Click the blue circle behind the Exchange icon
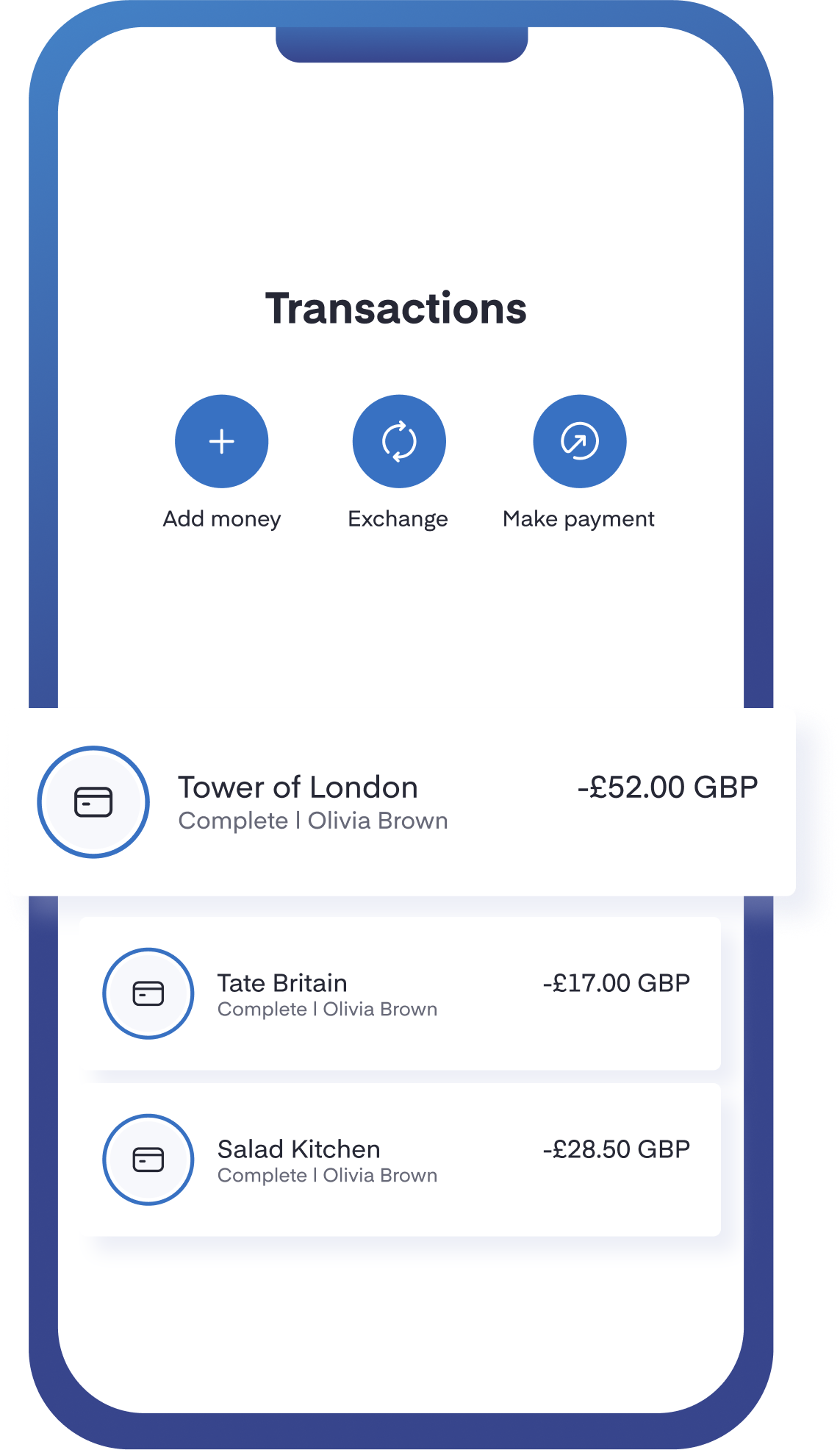This screenshot has height=1450, width=840. [x=399, y=441]
